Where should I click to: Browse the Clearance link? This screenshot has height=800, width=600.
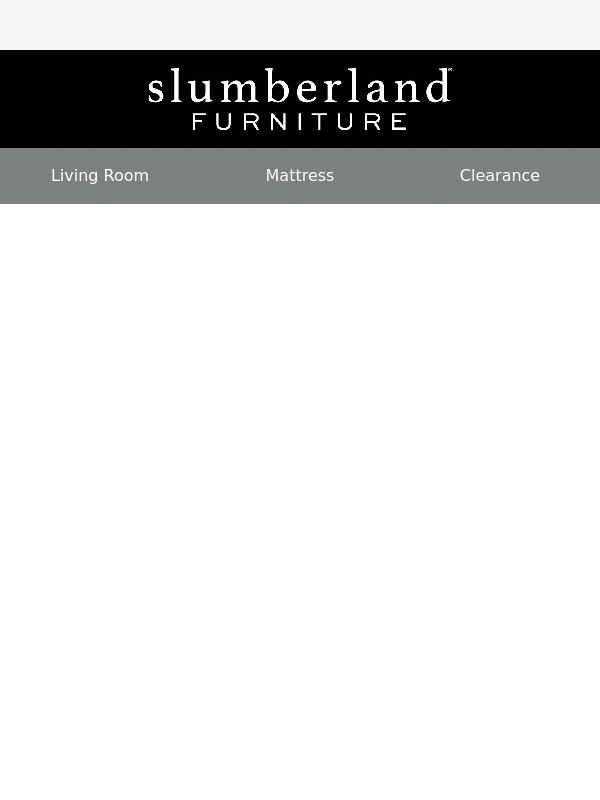499,176
